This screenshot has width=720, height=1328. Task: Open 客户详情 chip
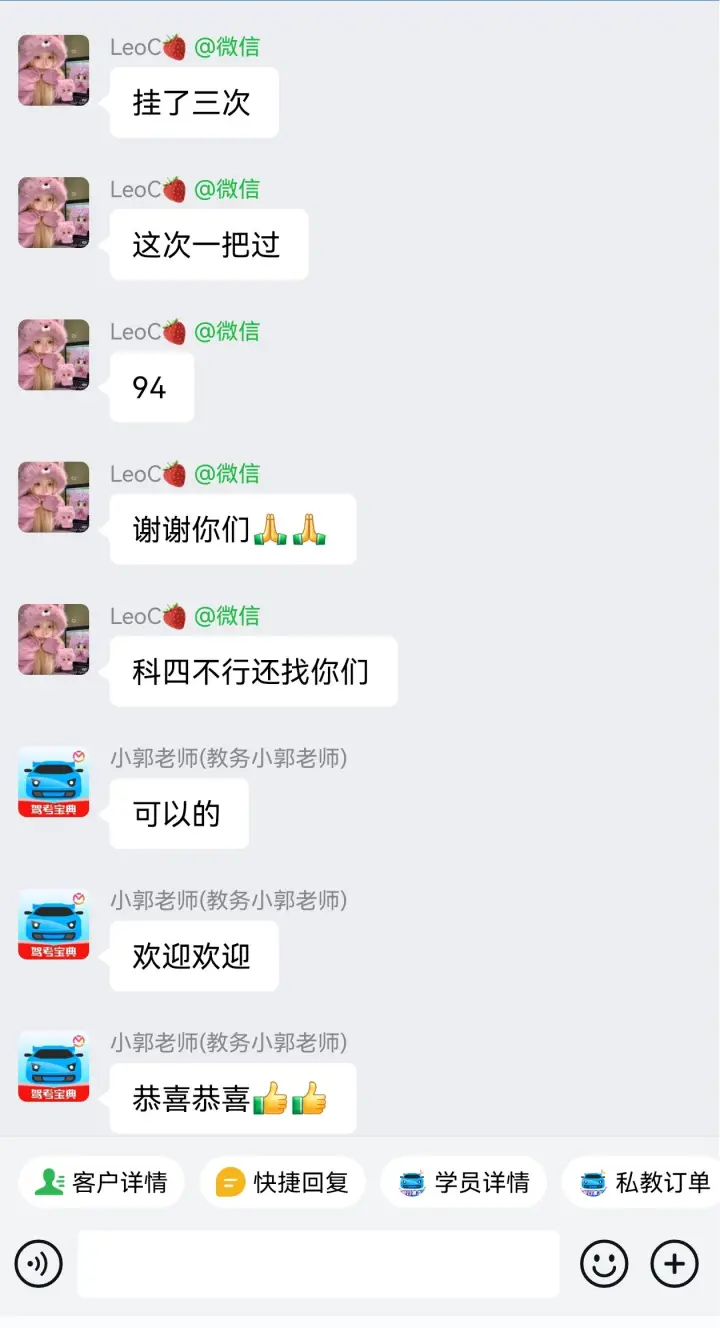click(100, 1182)
